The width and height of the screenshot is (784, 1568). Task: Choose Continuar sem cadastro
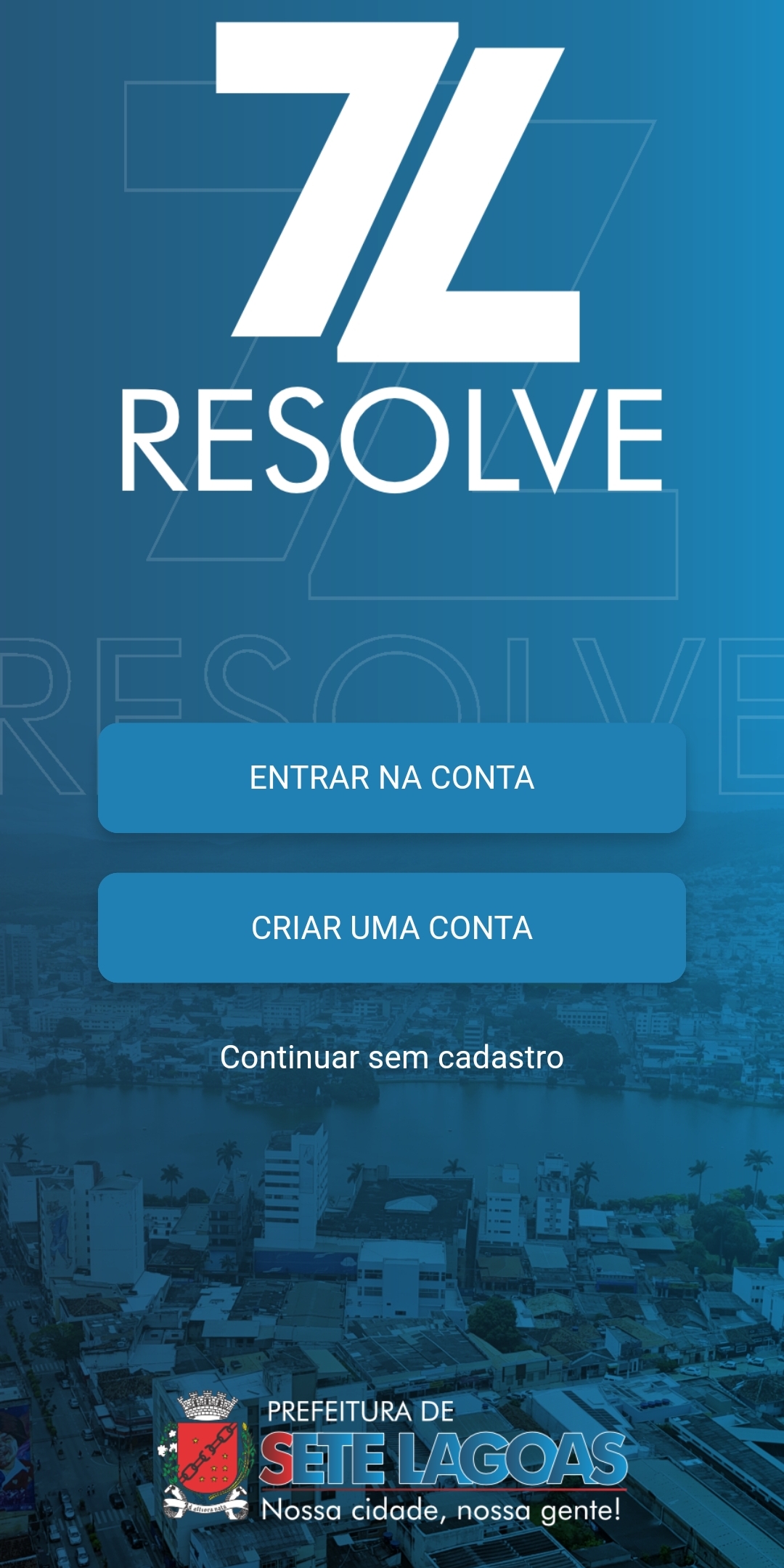[x=392, y=1057]
